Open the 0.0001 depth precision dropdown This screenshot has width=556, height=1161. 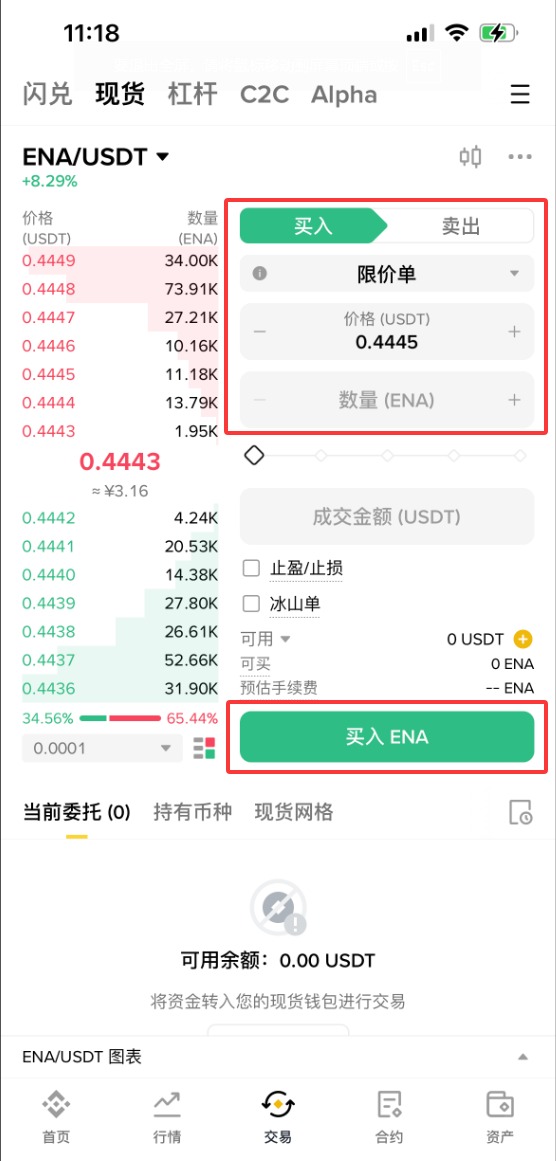102,748
